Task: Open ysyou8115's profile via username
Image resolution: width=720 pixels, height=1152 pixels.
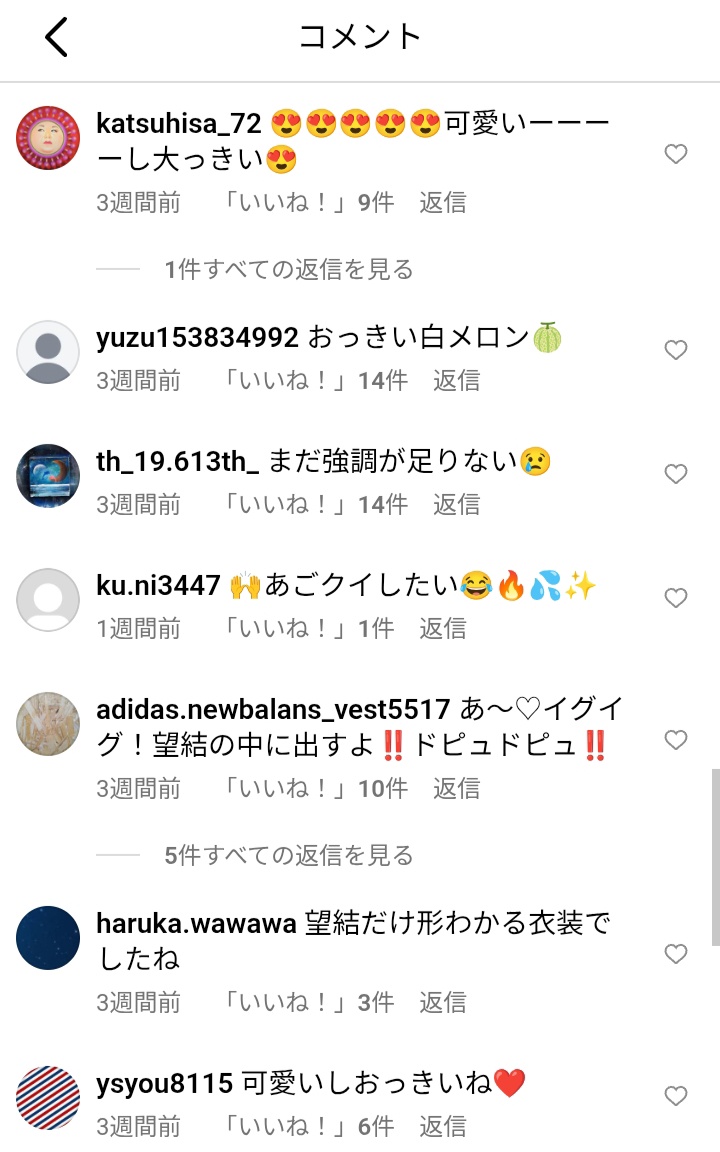Action: pyautogui.click(x=165, y=1084)
